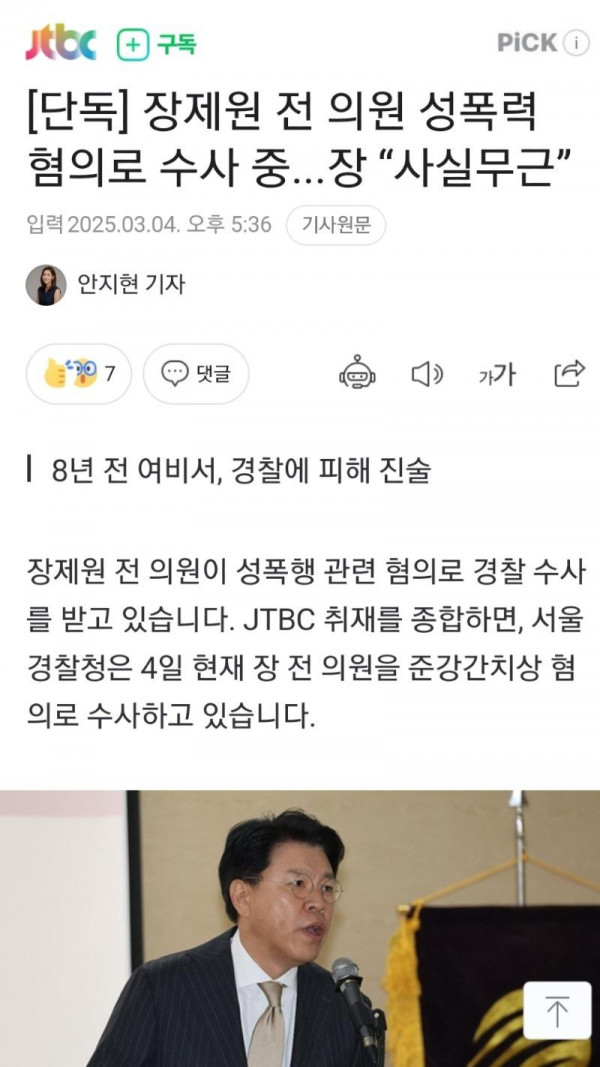
Task: Open the original article via 기사원문
Action: pyautogui.click(x=336, y=225)
